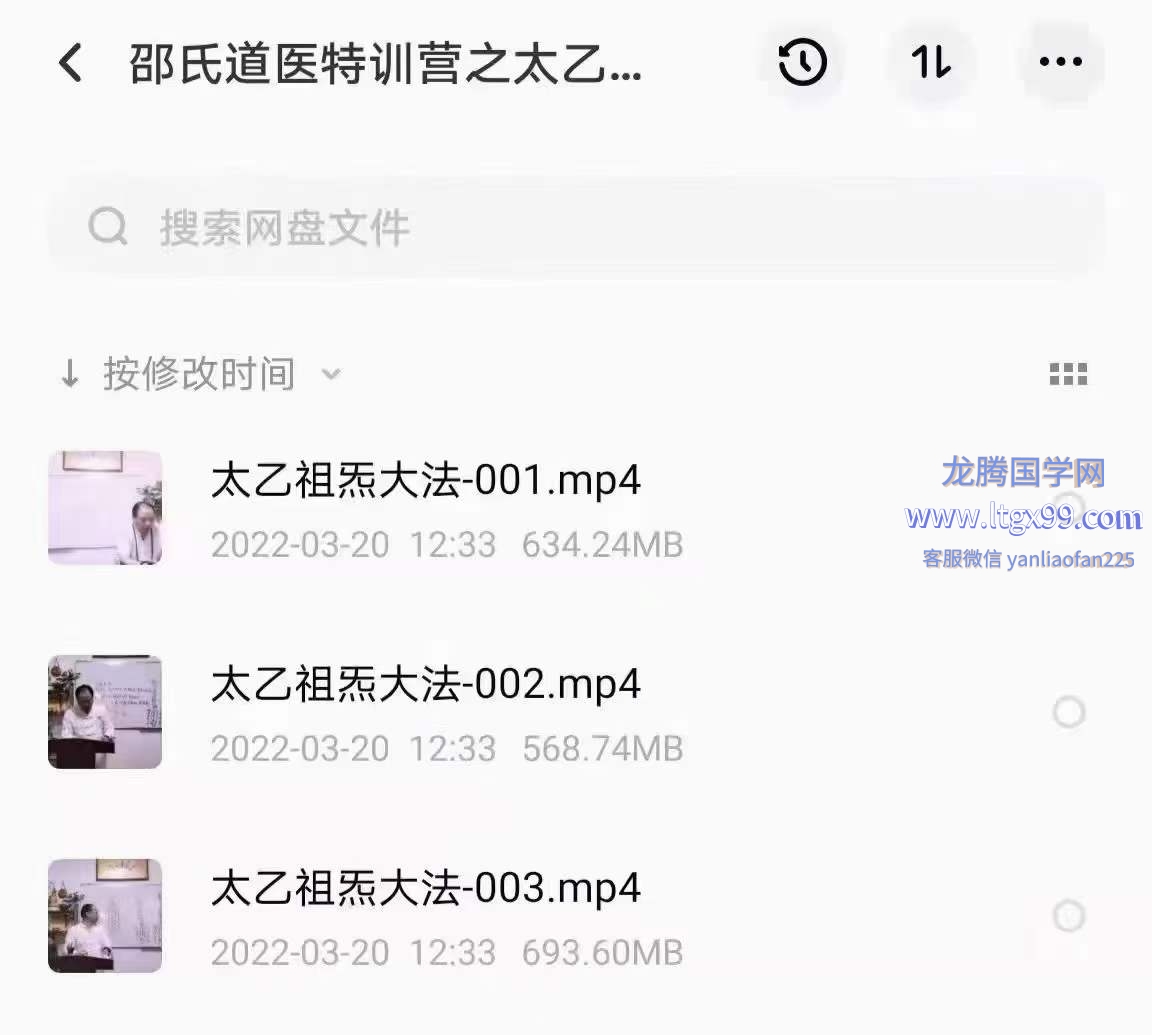Open the three-dot overflow menu
Viewport: 1152px width, 1035px height.
tap(1061, 63)
